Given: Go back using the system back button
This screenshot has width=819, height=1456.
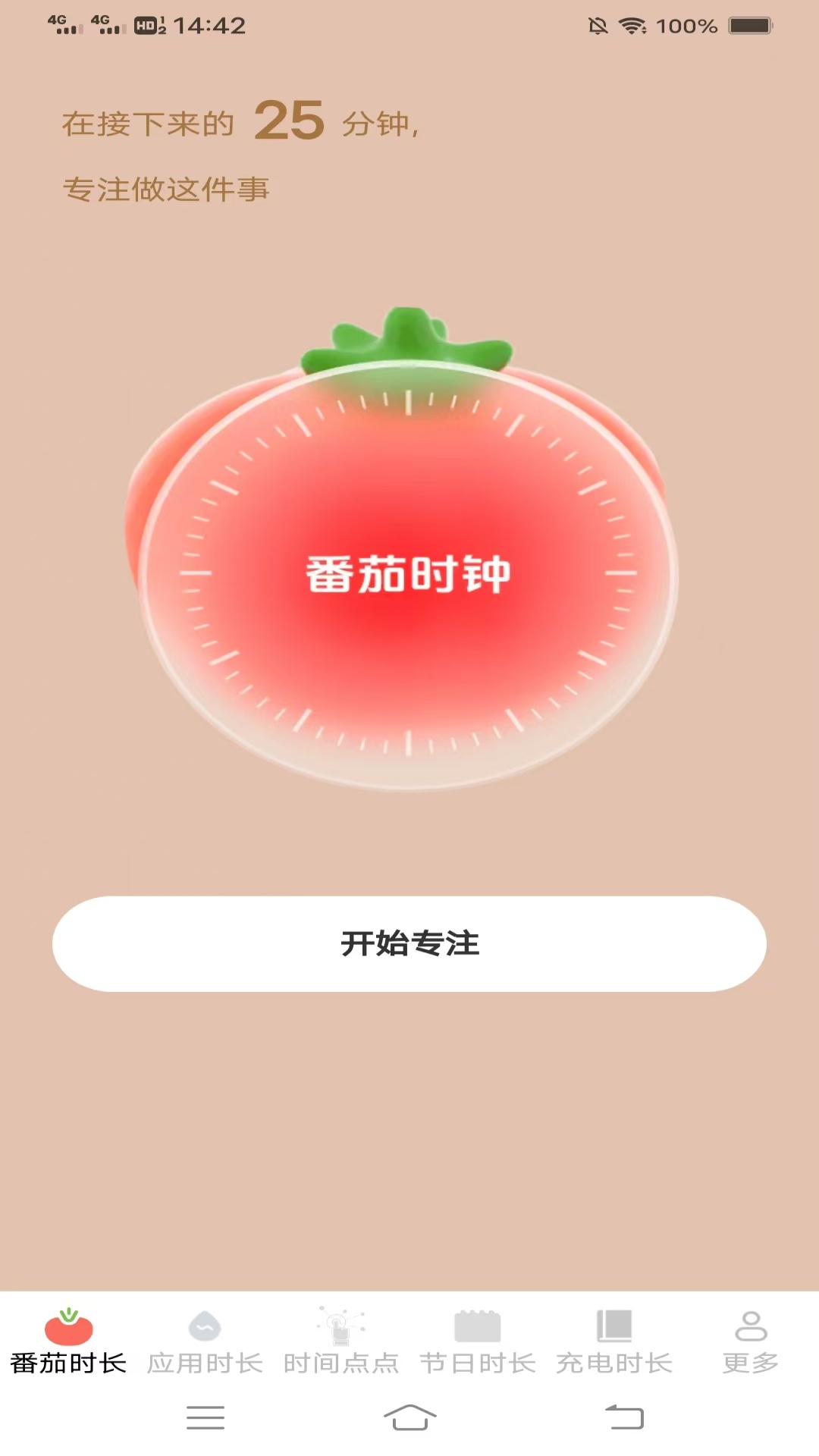Looking at the screenshot, I should tap(624, 1417).
